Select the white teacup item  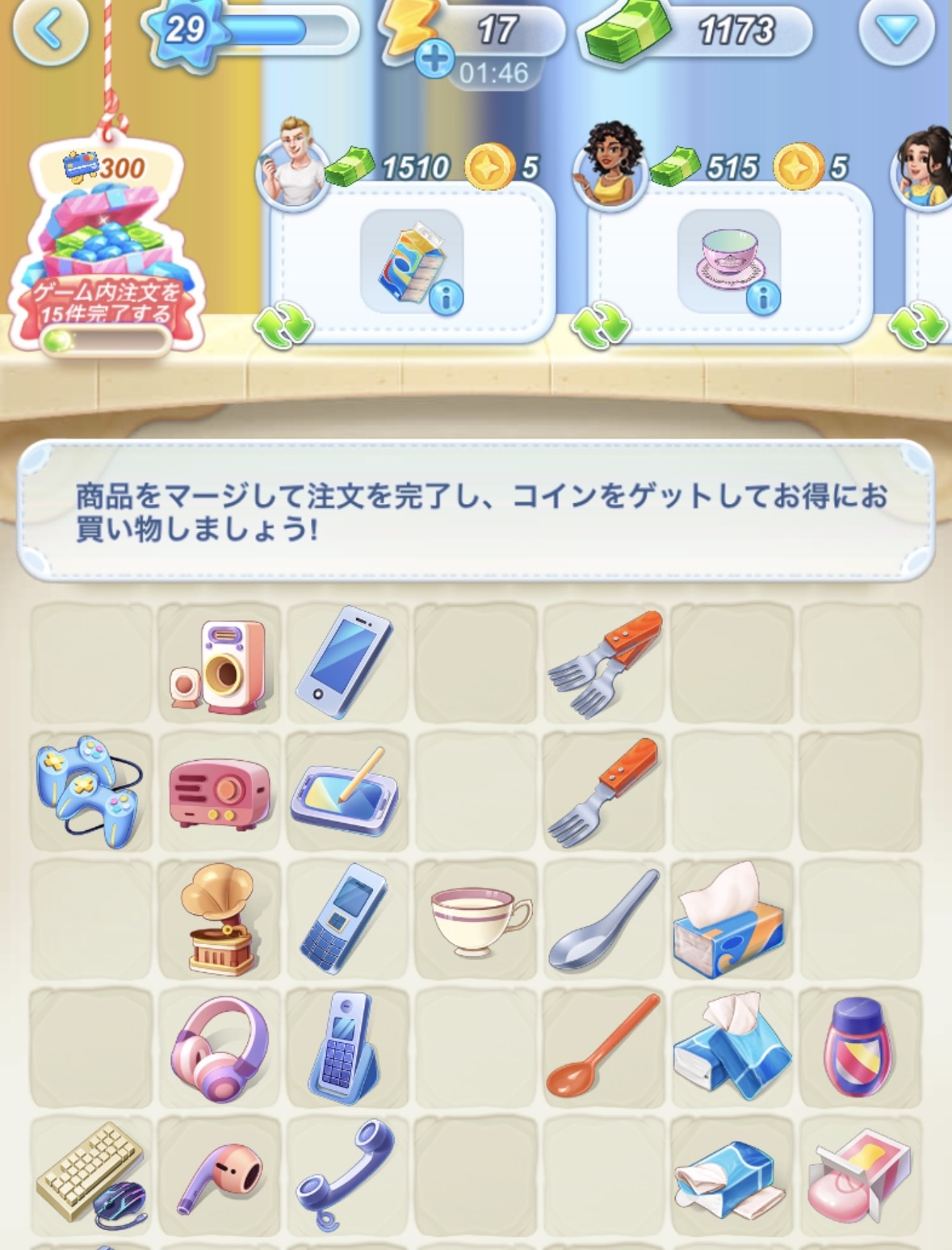pyautogui.click(x=478, y=919)
